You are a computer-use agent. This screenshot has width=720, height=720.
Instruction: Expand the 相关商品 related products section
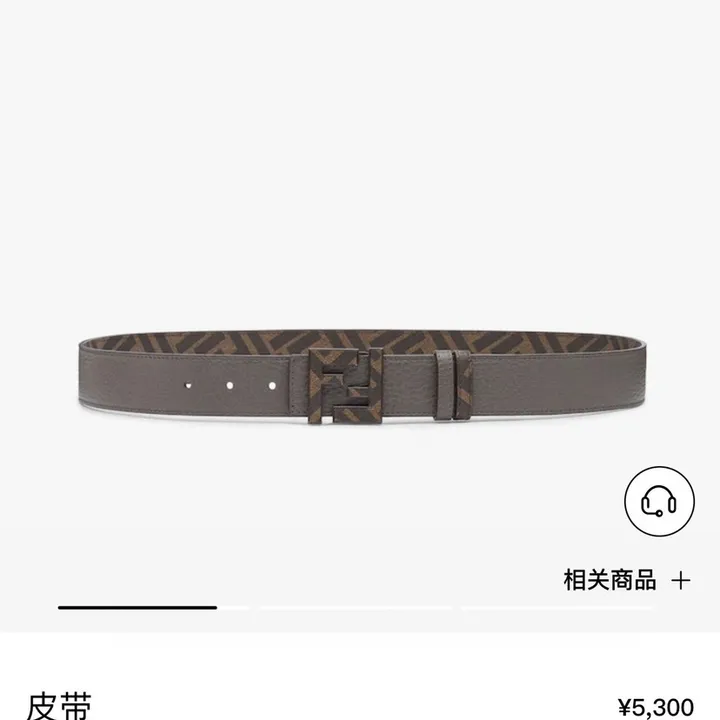(x=626, y=579)
